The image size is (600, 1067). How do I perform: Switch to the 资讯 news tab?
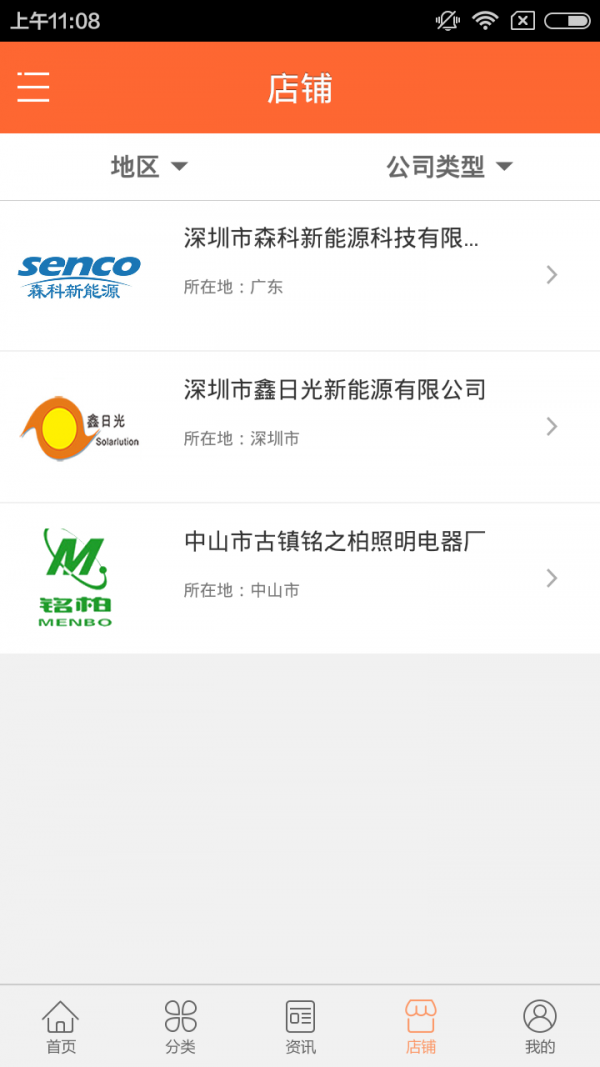point(300,1027)
